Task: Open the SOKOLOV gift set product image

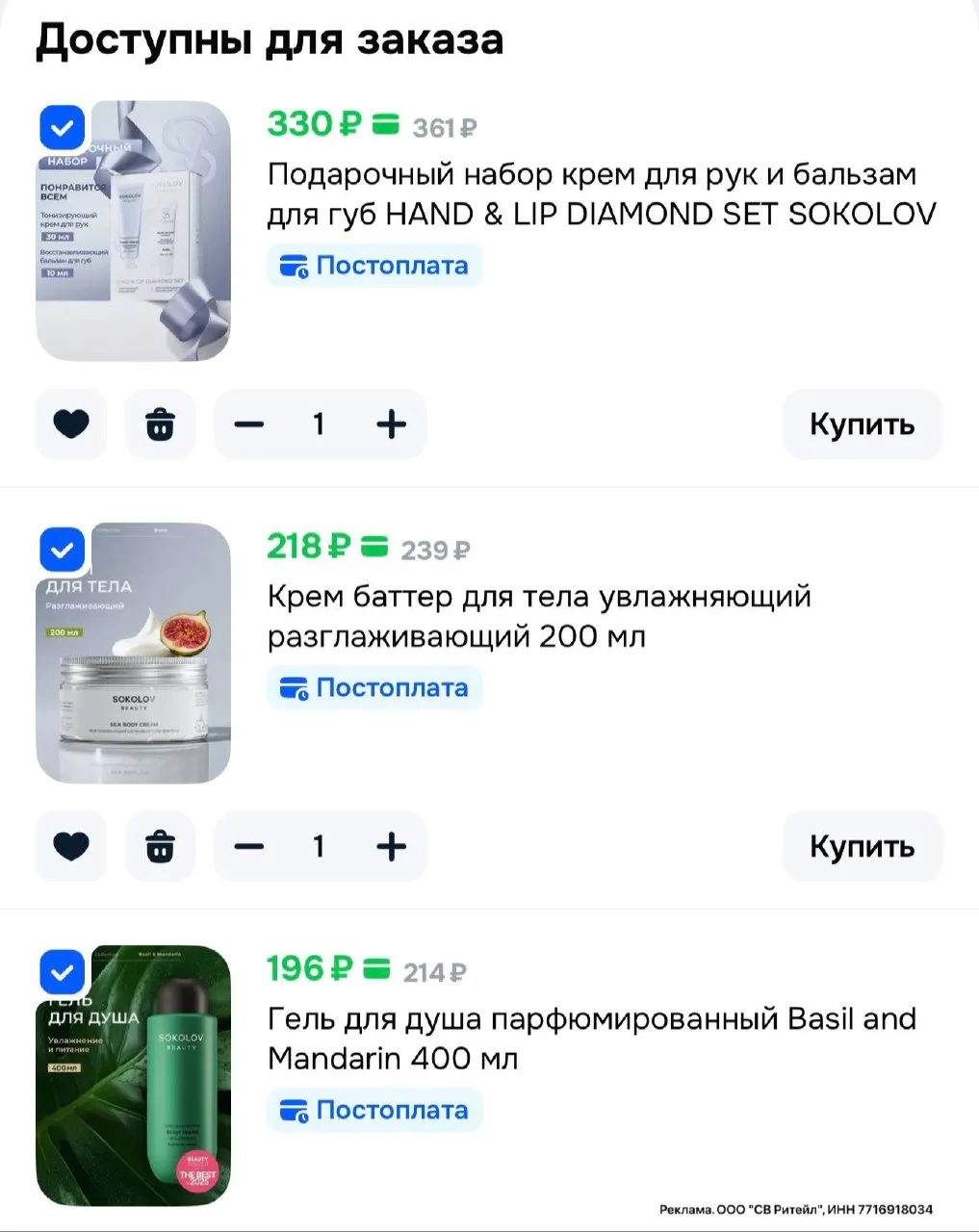Action: (133, 231)
